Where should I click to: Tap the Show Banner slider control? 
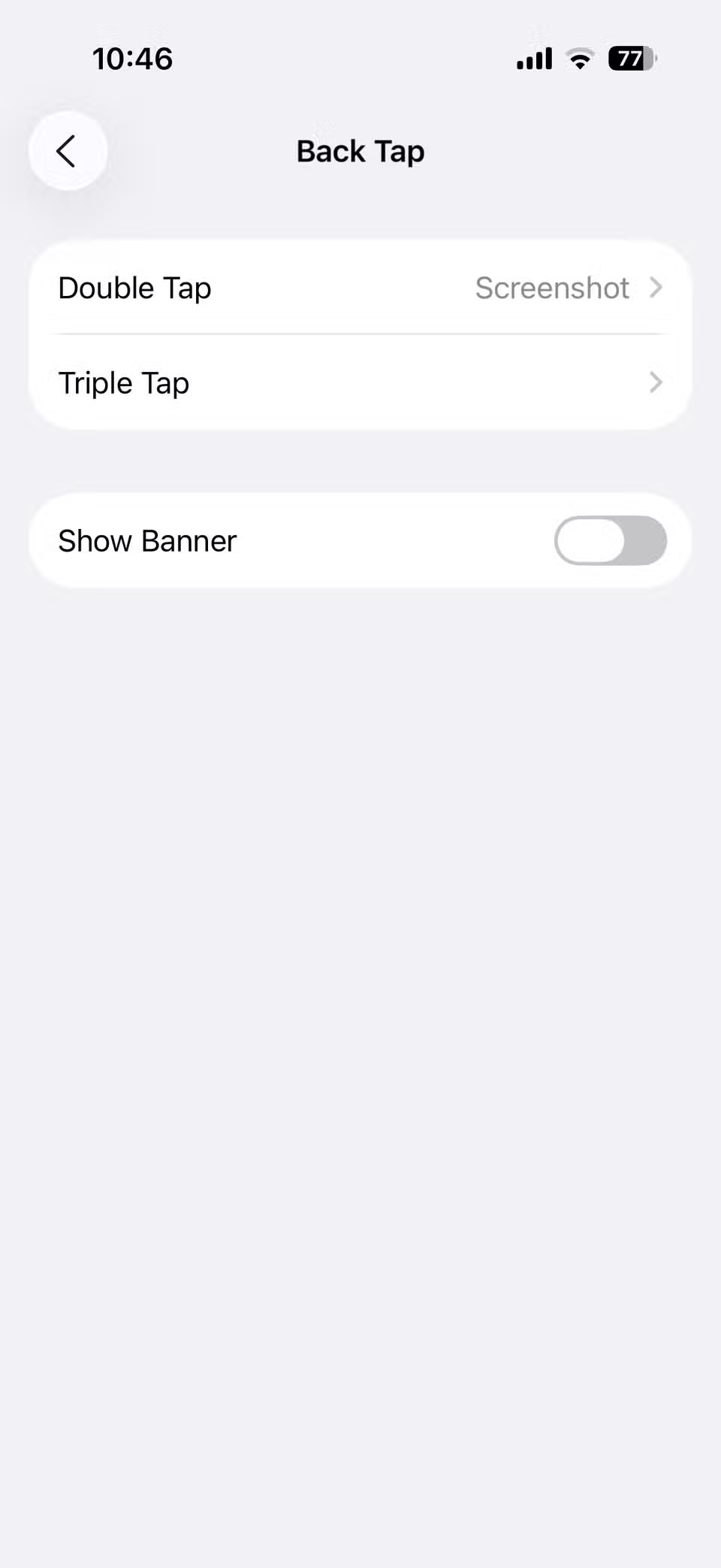tap(611, 540)
